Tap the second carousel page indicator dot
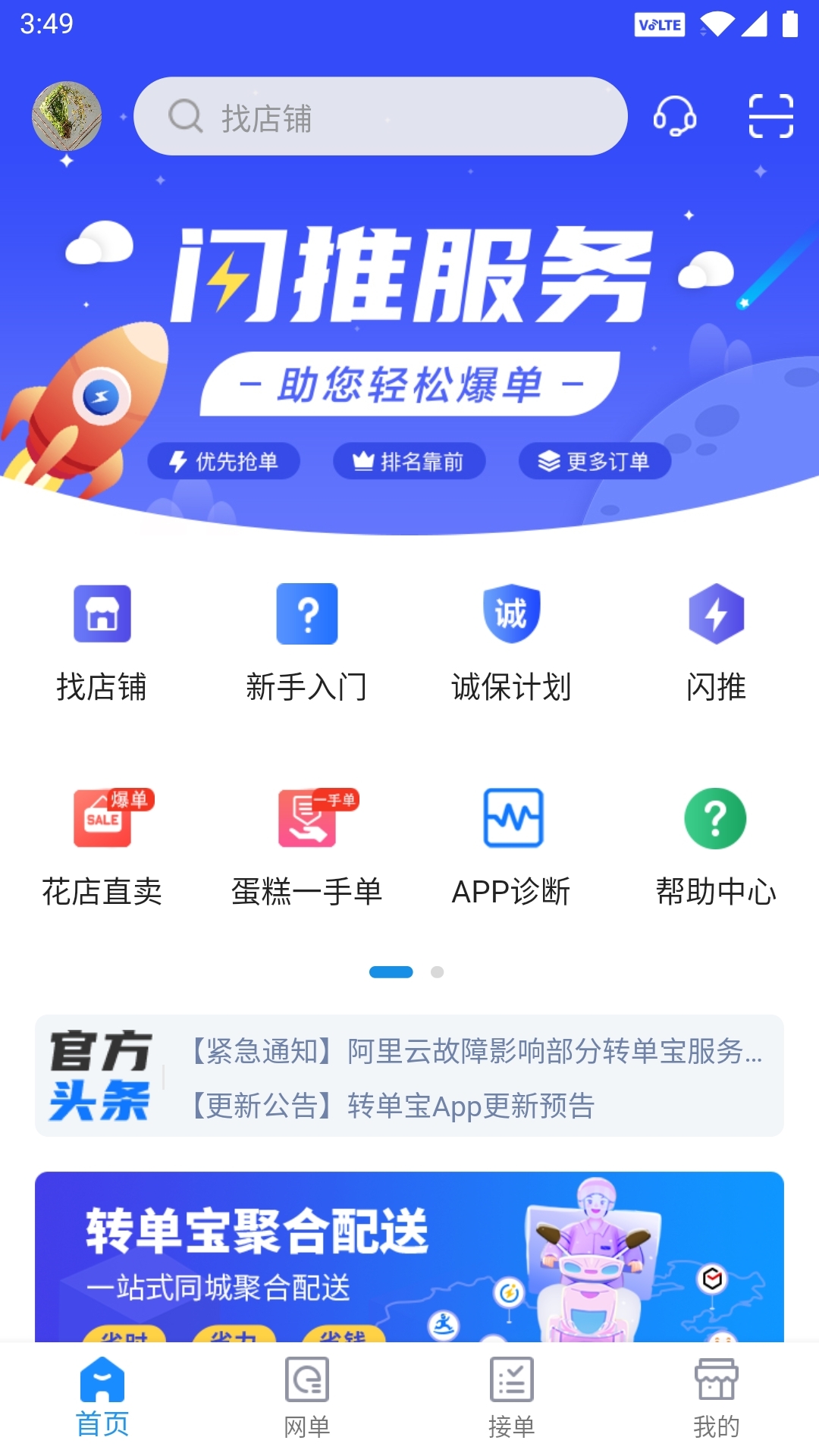This screenshot has width=819, height=1456. click(x=438, y=971)
